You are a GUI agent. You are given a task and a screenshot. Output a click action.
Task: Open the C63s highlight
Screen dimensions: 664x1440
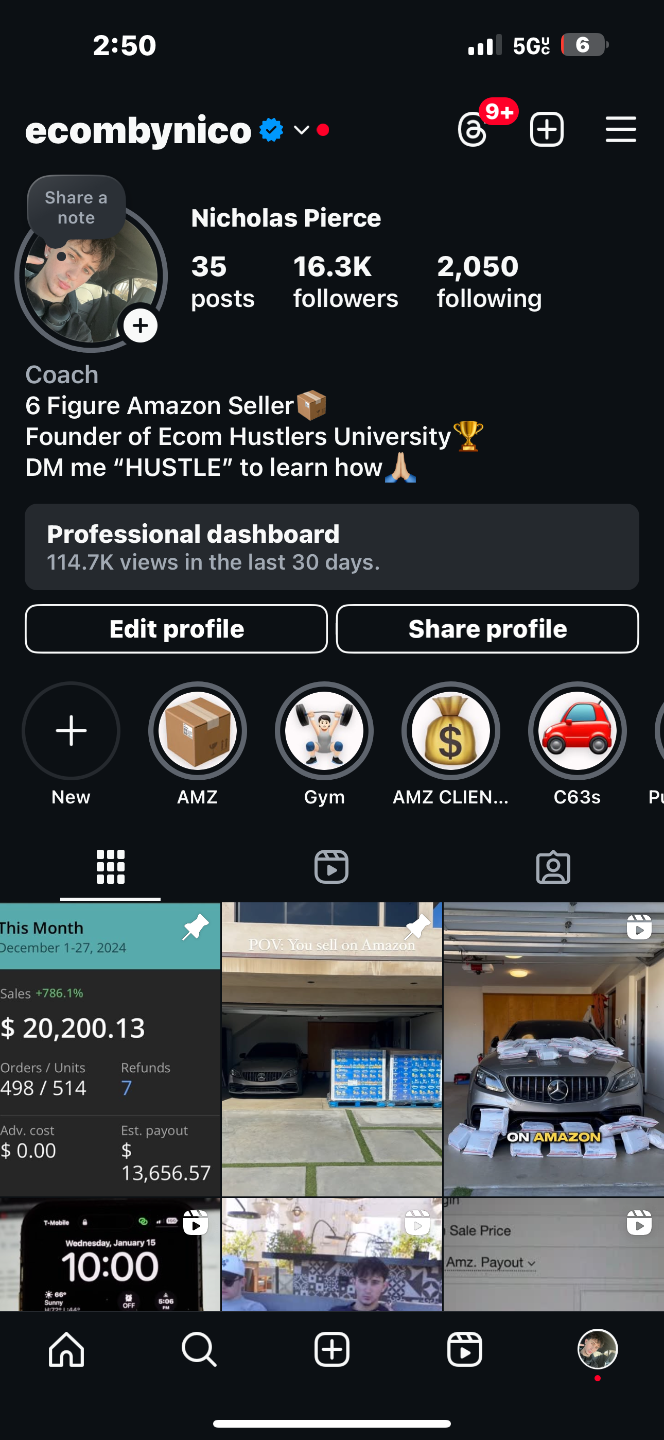[577, 731]
